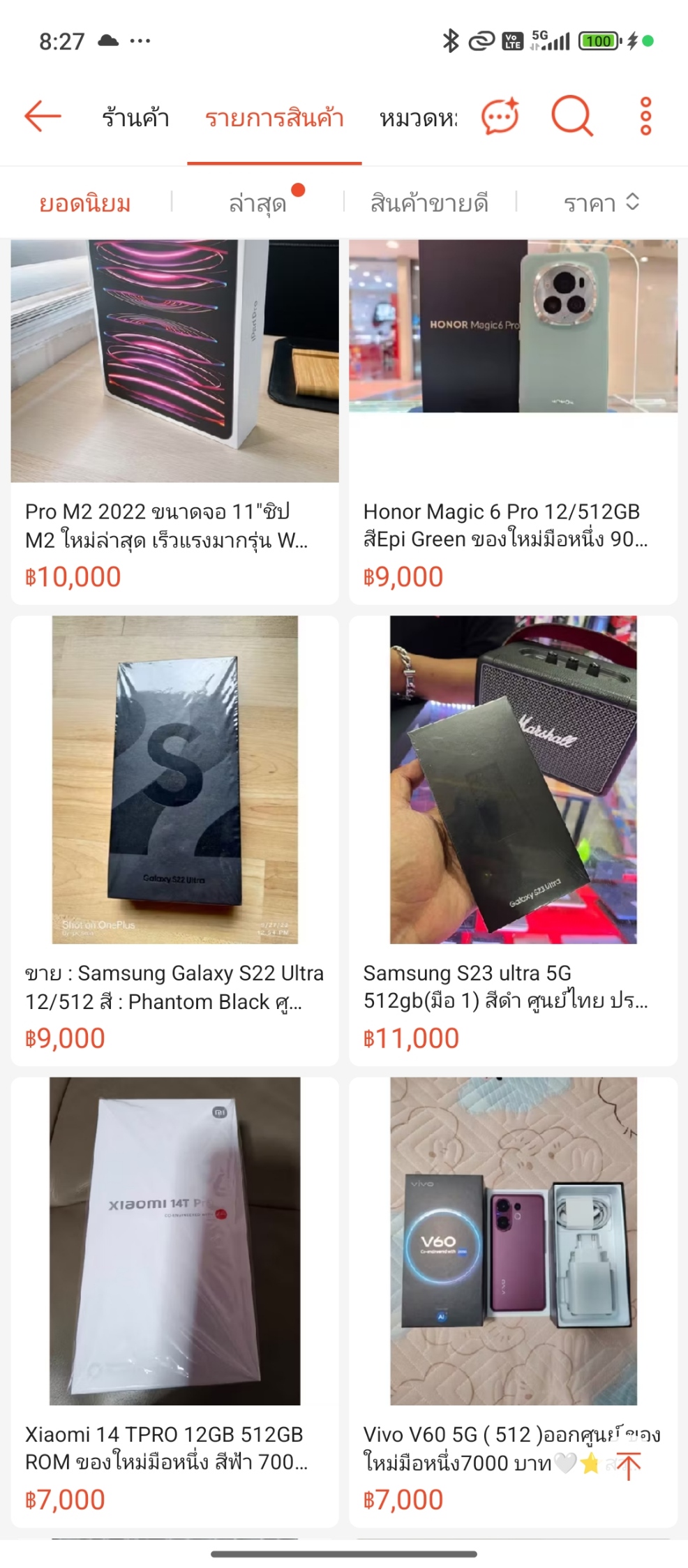Open the หมวดหมู่ tab
This screenshot has height=1568, width=688.
418,118
